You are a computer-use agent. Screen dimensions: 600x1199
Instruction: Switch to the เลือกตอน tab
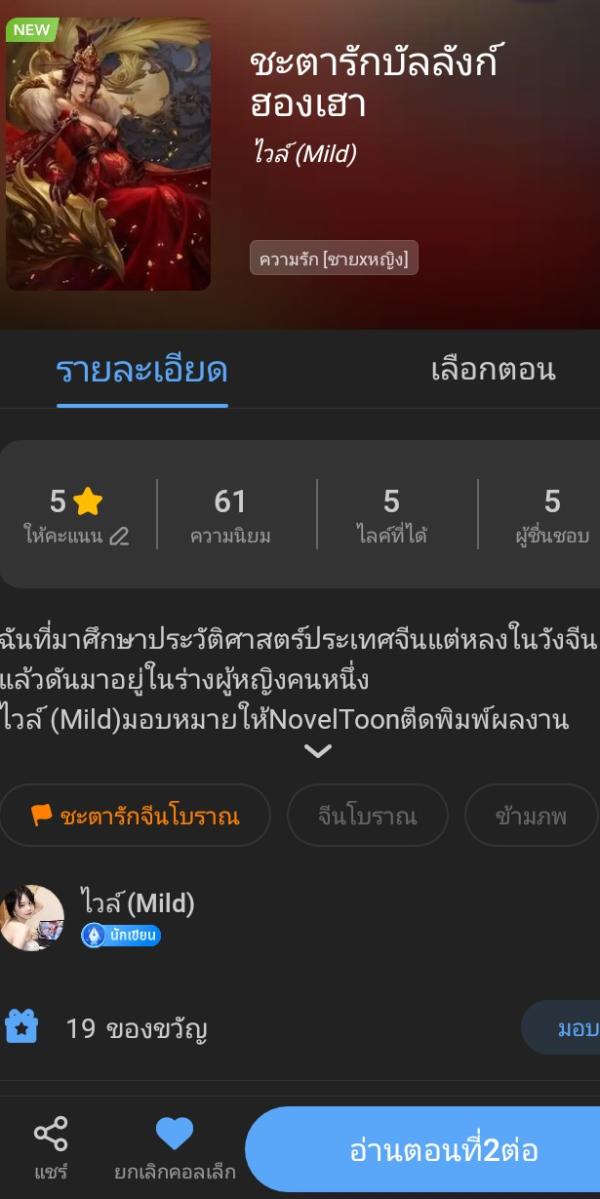pos(492,370)
